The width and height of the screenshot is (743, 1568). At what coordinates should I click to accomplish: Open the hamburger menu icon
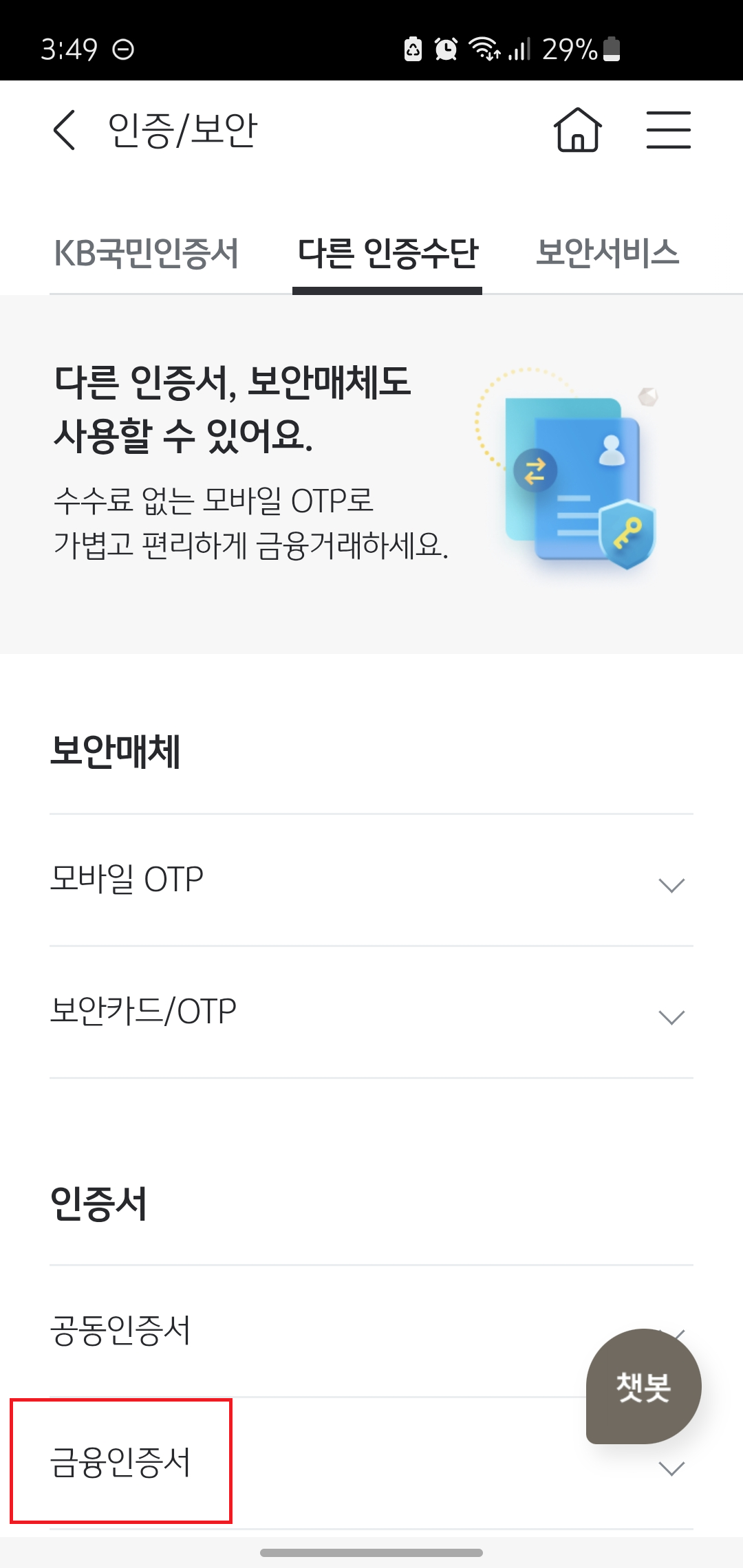pos(668,131)
